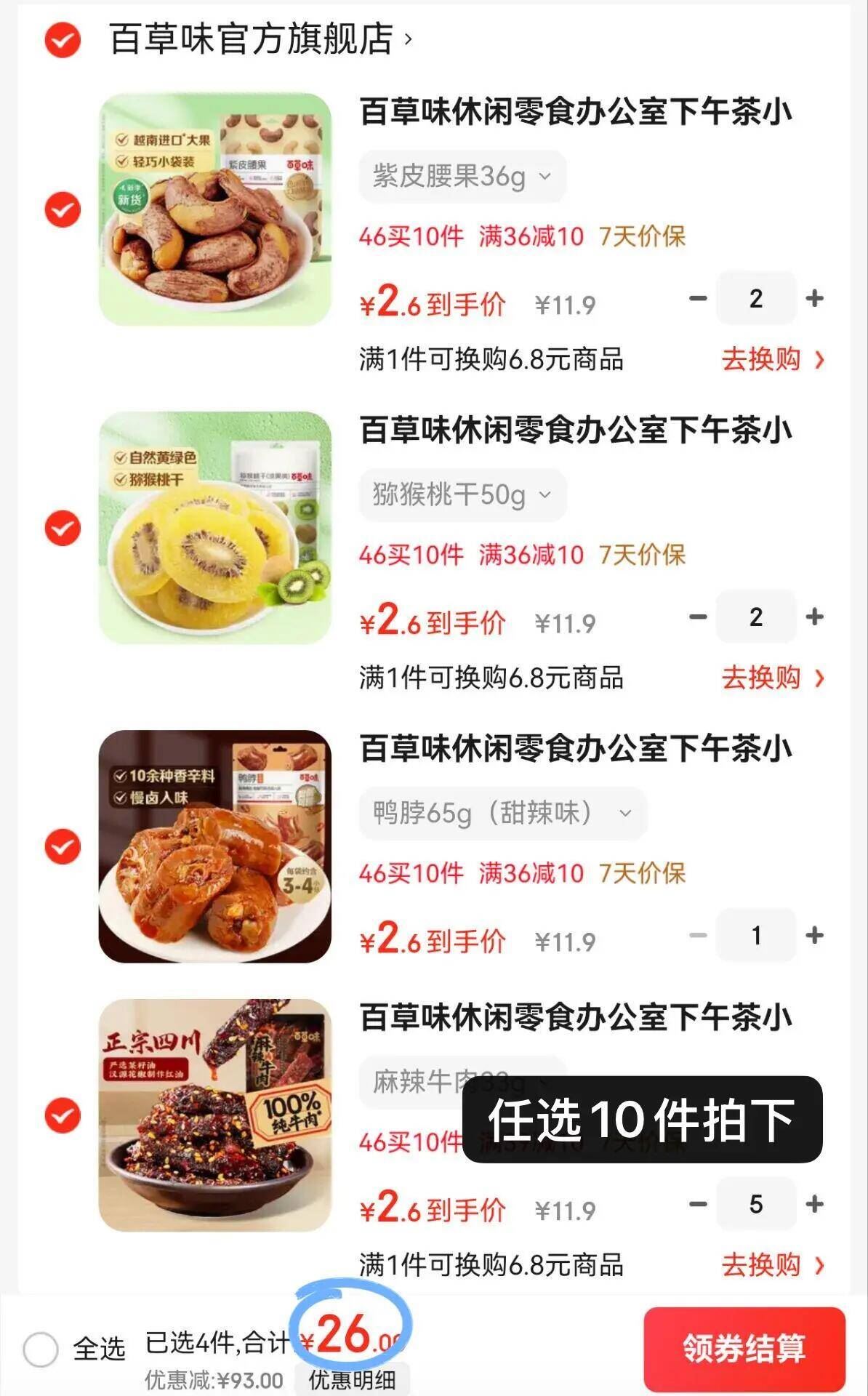Deselect the 鸭脖65g item checkbox
The height and width of the screenshot is (1396, 868).
[63, 846]
